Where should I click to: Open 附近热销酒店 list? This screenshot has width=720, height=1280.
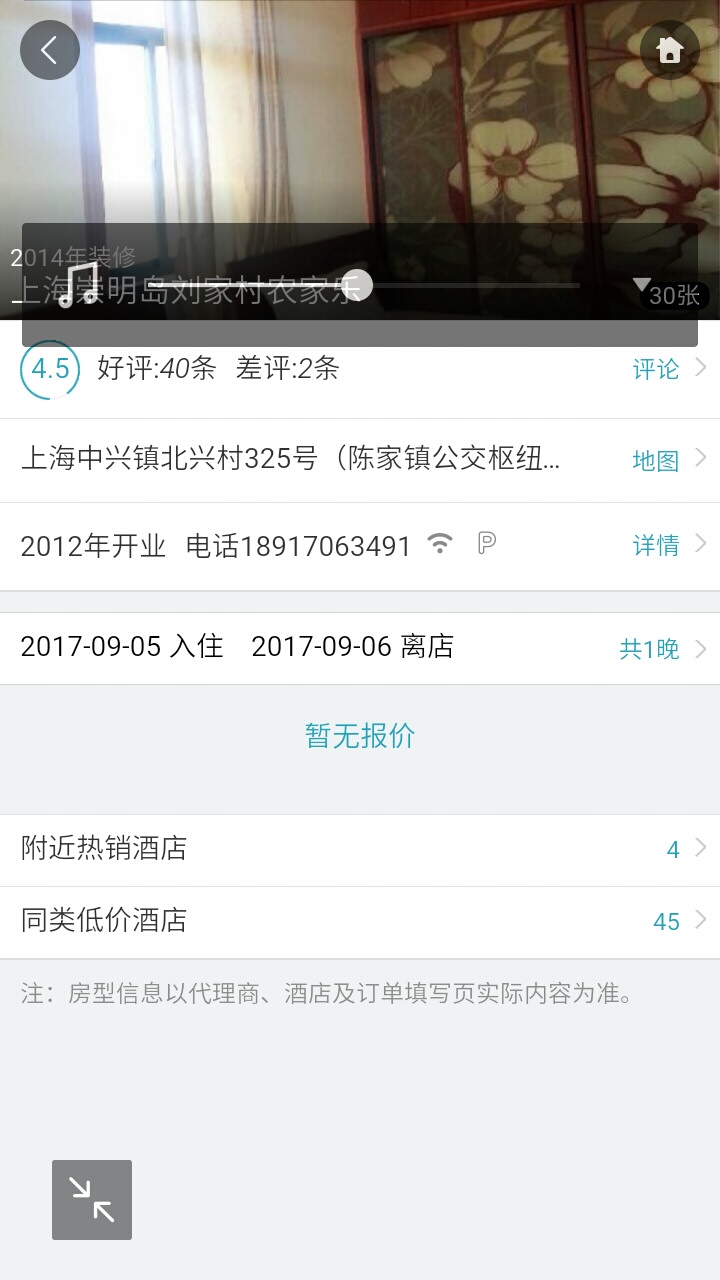pos(360,850)
